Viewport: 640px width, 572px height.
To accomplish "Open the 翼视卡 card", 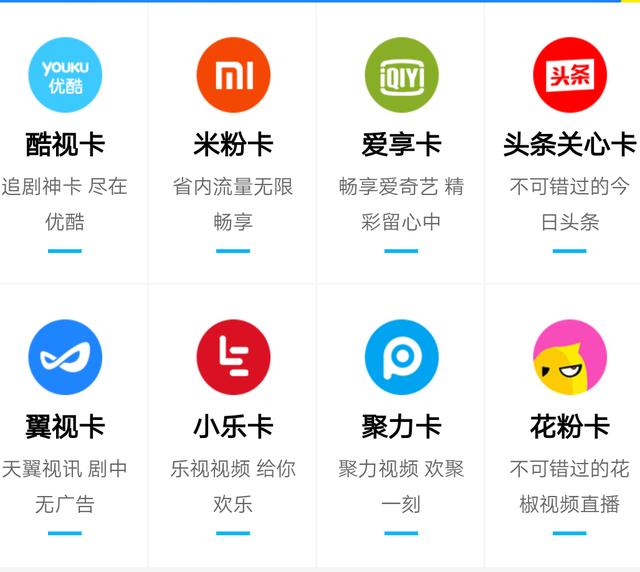I will pyautogui.click(x=65, y=427).
